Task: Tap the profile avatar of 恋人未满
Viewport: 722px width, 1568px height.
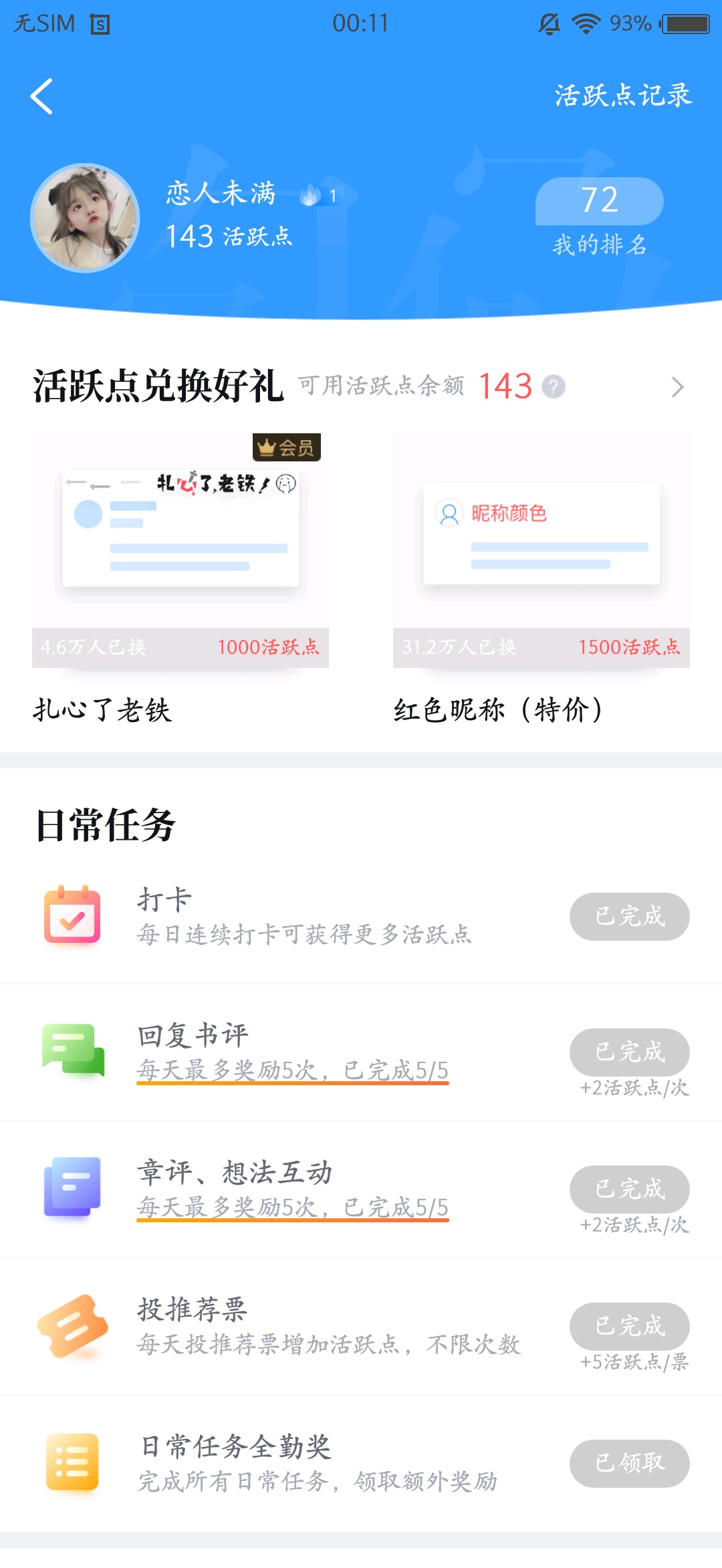Action: [x=86, y=218]
